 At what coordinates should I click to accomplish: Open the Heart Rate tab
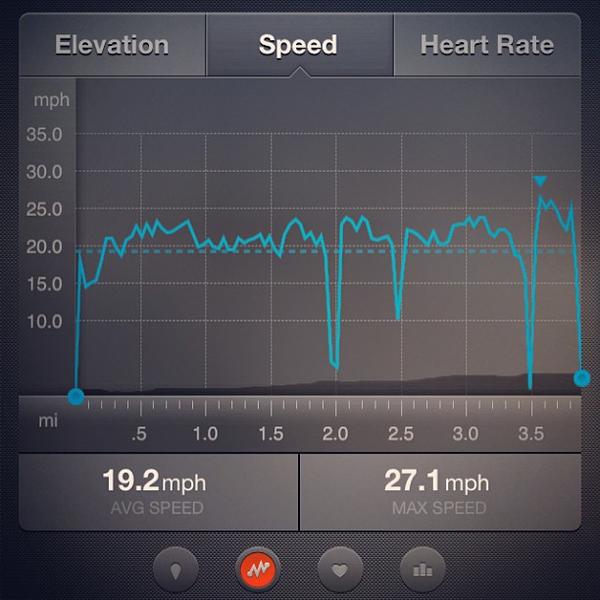pos(486,45)
